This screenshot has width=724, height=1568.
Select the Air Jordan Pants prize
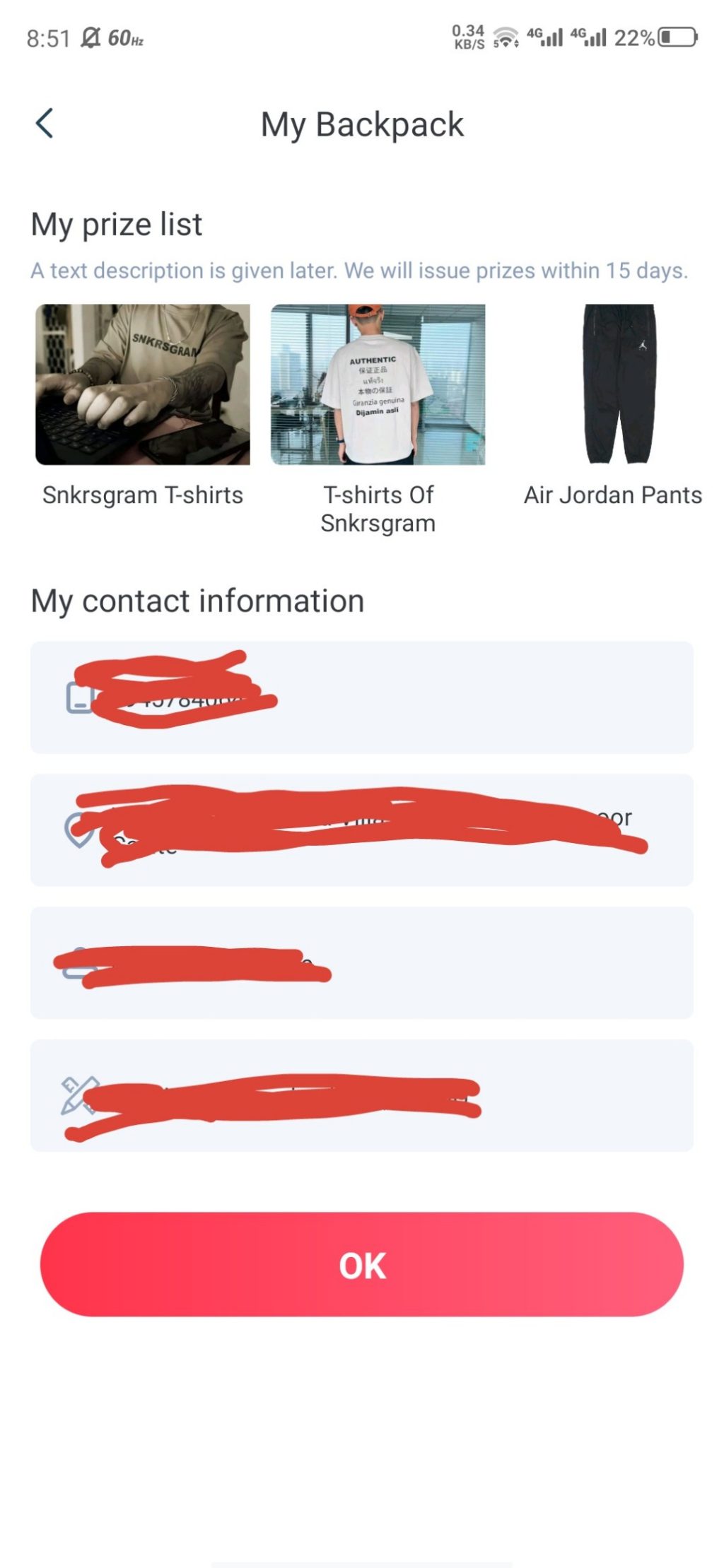point(613,385)
